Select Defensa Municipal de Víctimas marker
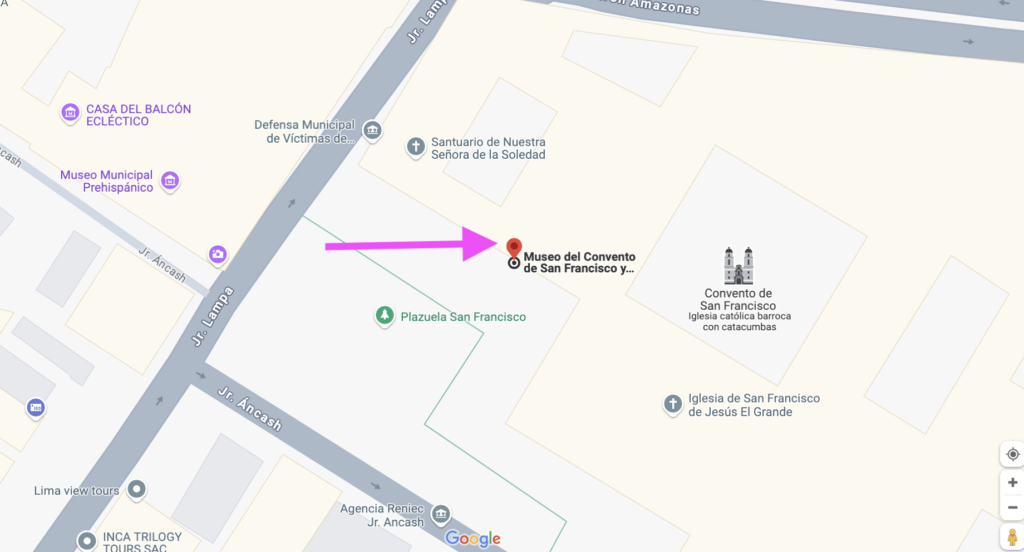Image resolution: width=1024 pixels, height=552 pixels. pyautogui.click(x=372, y=130)
